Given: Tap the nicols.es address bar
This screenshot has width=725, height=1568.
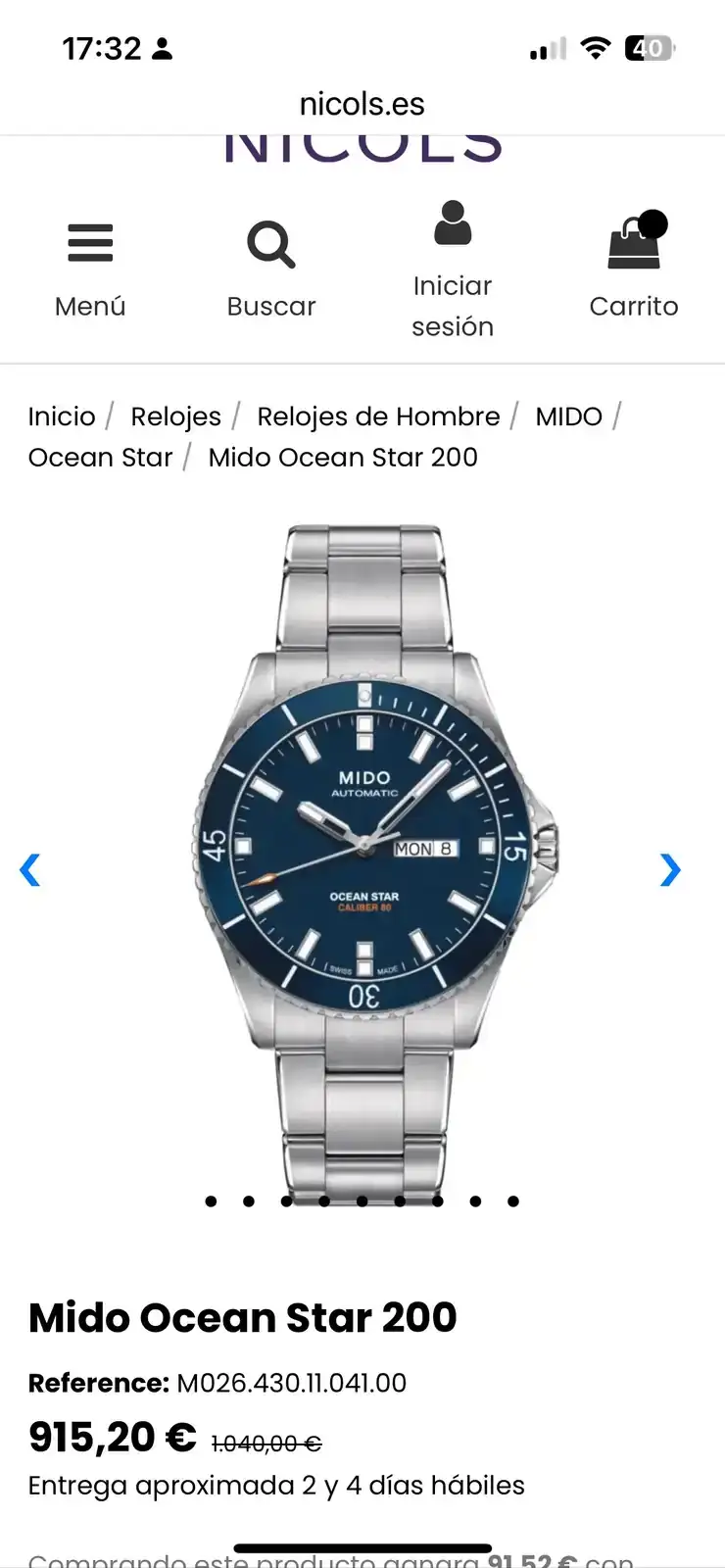Looking at the screenshot, I should coord(362,104).
